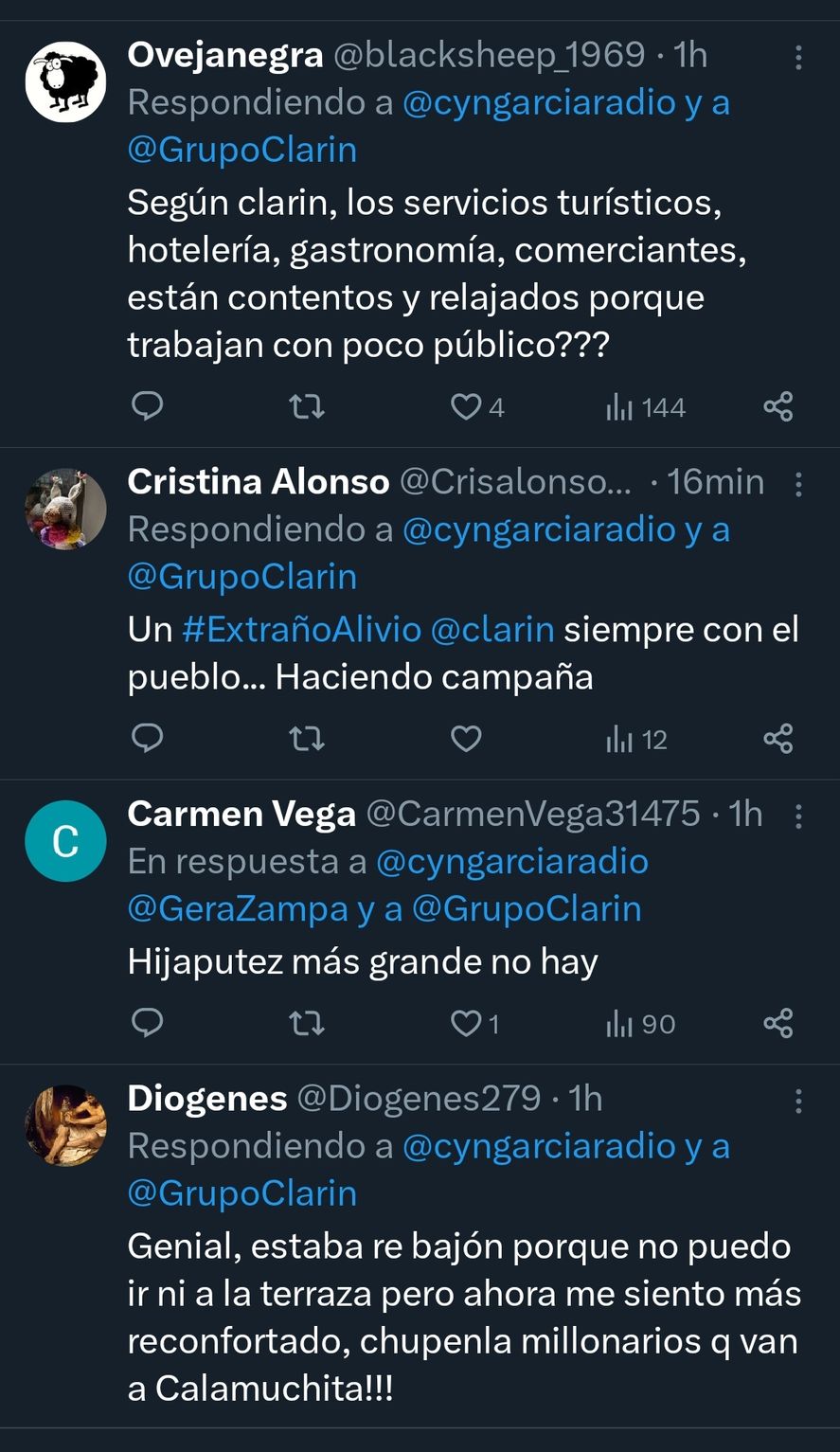Click Carmen Vega's green avatar
Screen dimensions: 840x1452
tap(65, 839)
